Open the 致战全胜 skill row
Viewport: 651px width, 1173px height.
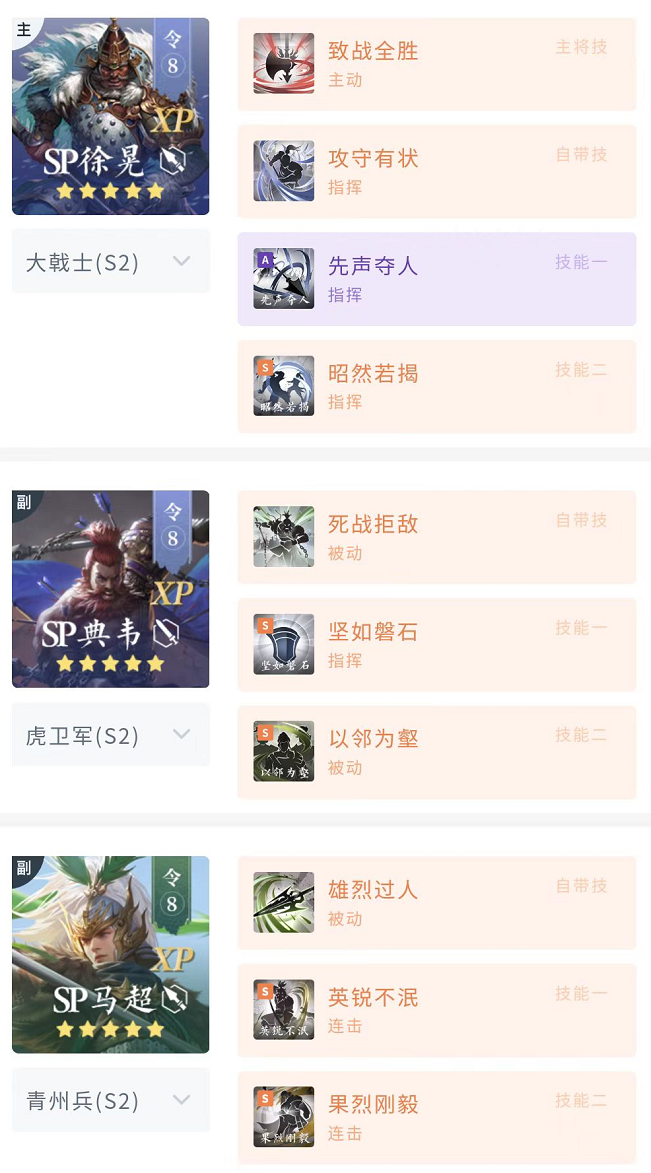(x=436, y=64)
